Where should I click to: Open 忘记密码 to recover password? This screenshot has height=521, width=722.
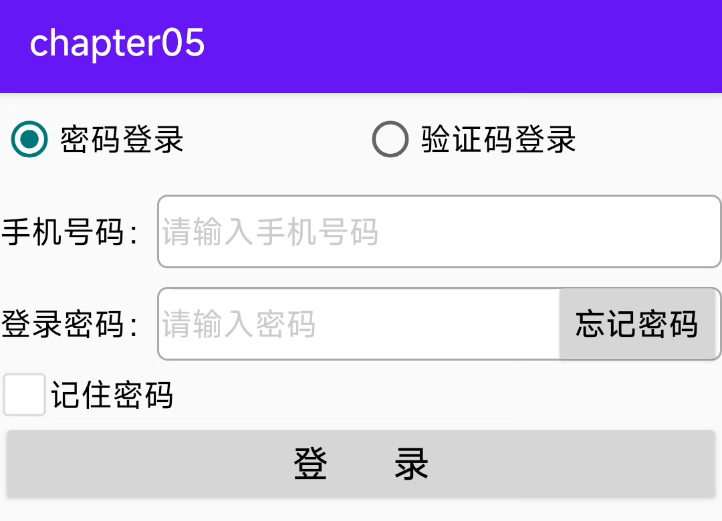pyautogui.click(x=637, y=324)
